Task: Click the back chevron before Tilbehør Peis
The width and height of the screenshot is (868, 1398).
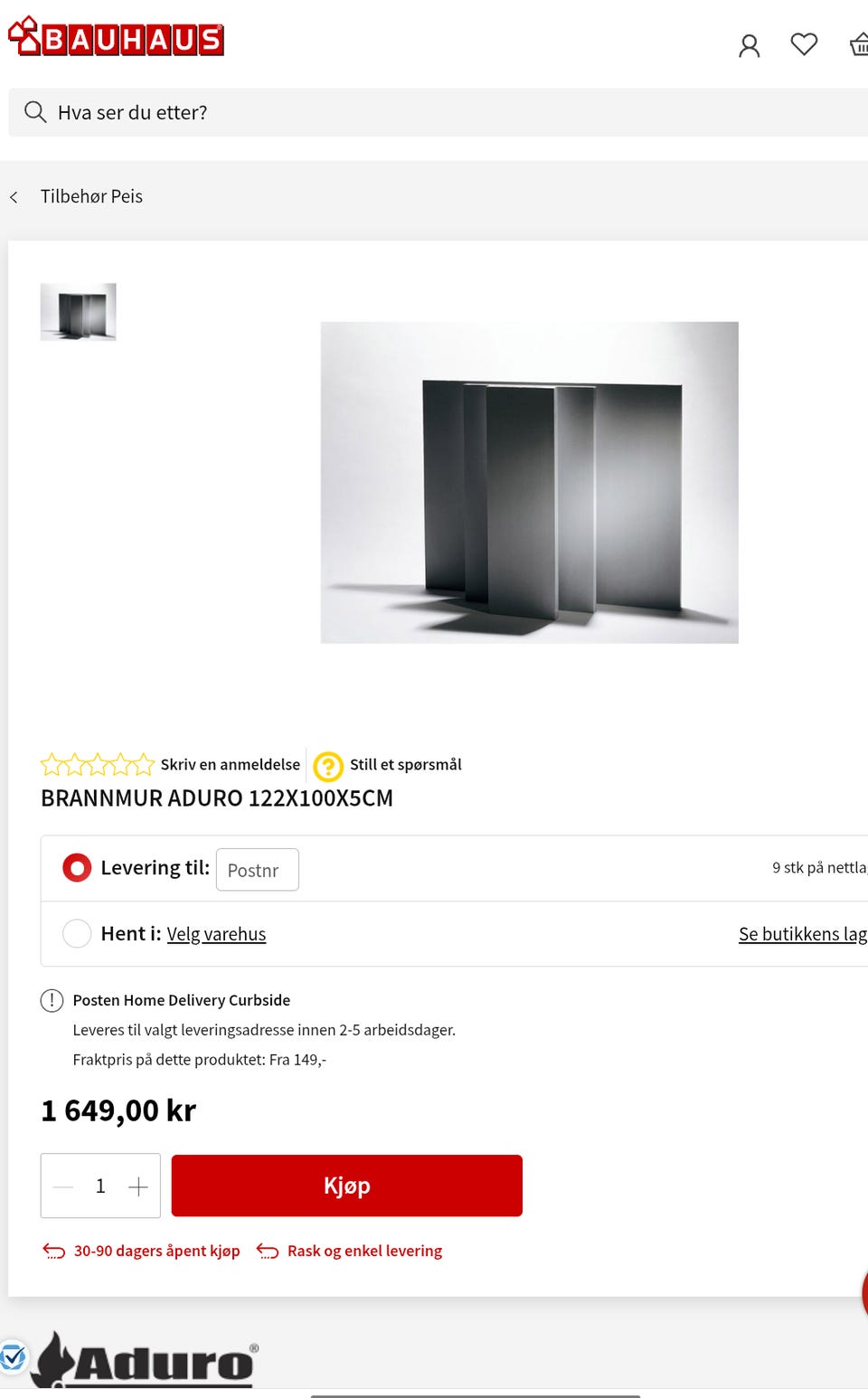Action: [x=14, y=196]
